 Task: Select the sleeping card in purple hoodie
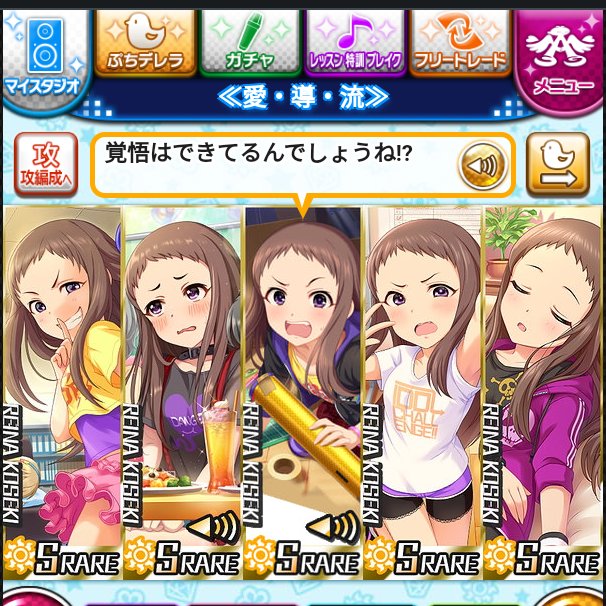coord(544,380)
